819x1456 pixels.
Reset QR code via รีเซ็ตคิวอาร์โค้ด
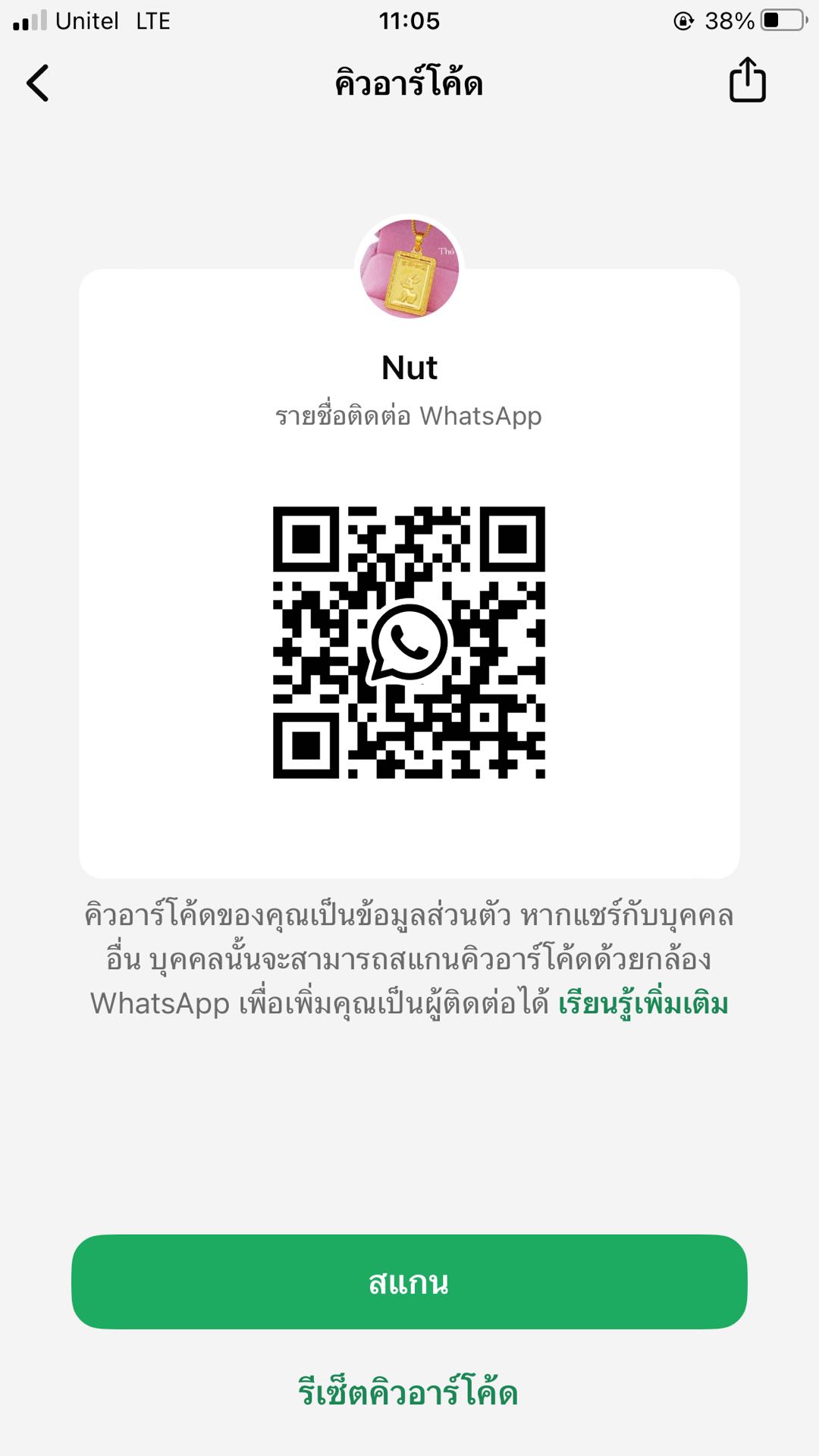408,1392
